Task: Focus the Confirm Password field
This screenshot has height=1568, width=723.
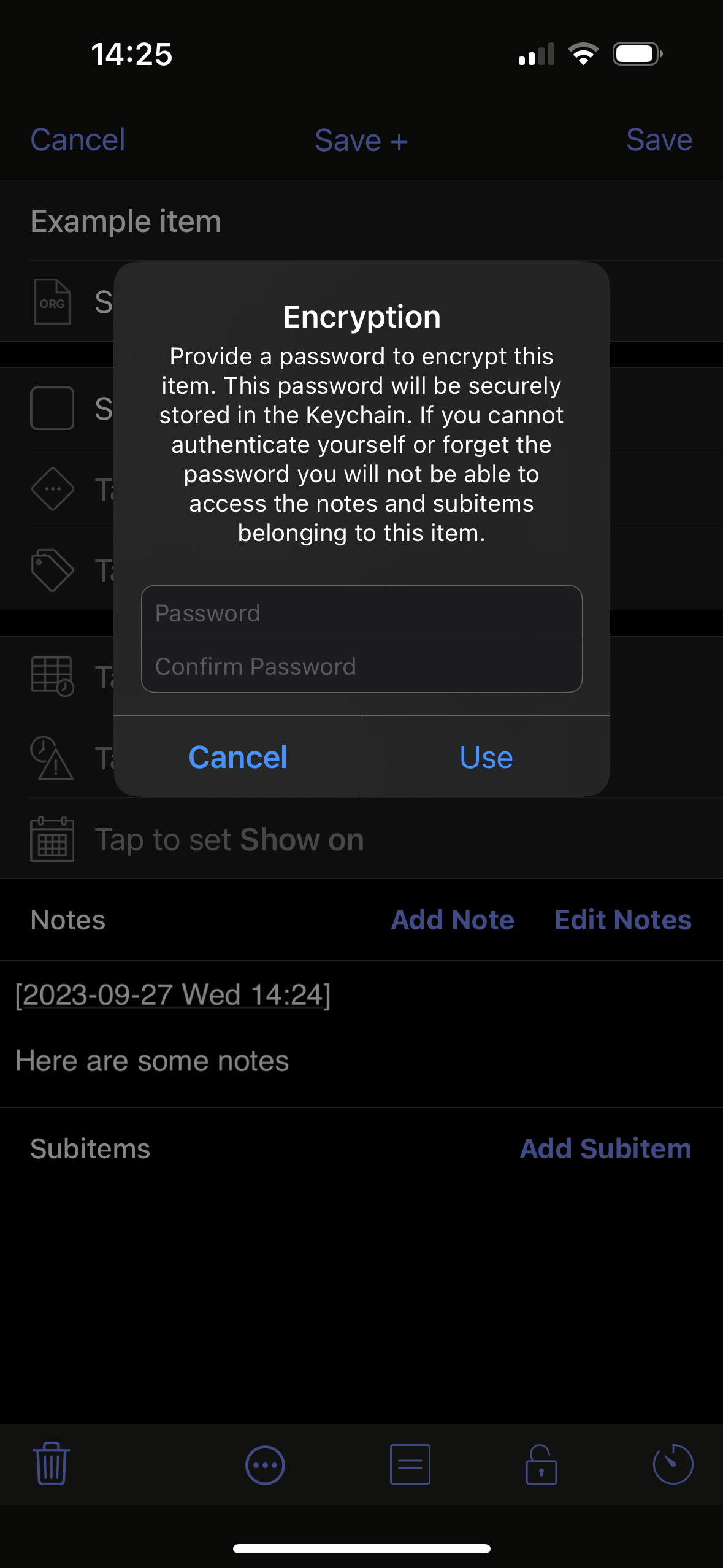Action: [361, 666]
